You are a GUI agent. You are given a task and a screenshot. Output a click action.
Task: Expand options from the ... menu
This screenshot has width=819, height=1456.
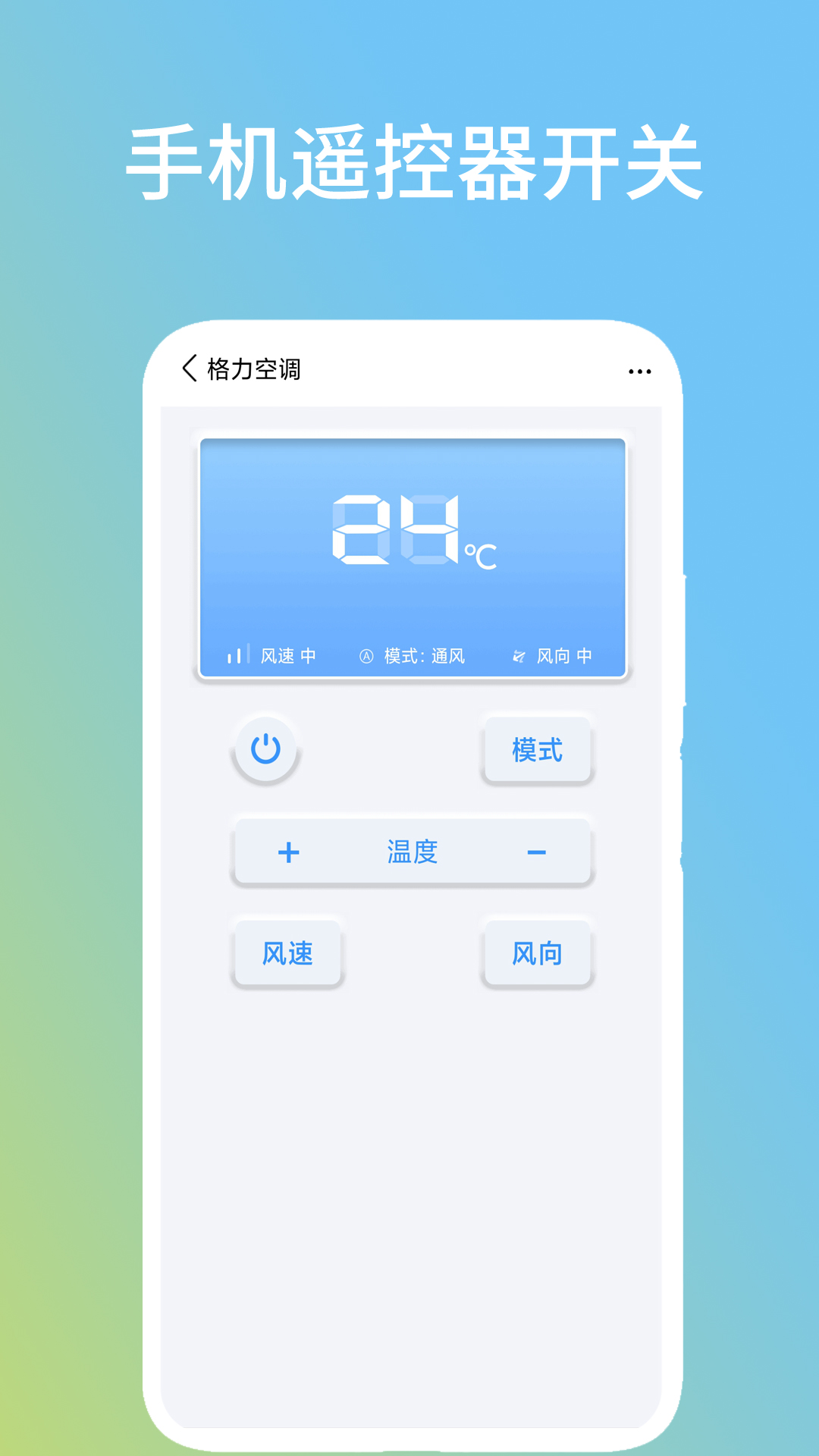pyautogui.click(x=641, y=370)
